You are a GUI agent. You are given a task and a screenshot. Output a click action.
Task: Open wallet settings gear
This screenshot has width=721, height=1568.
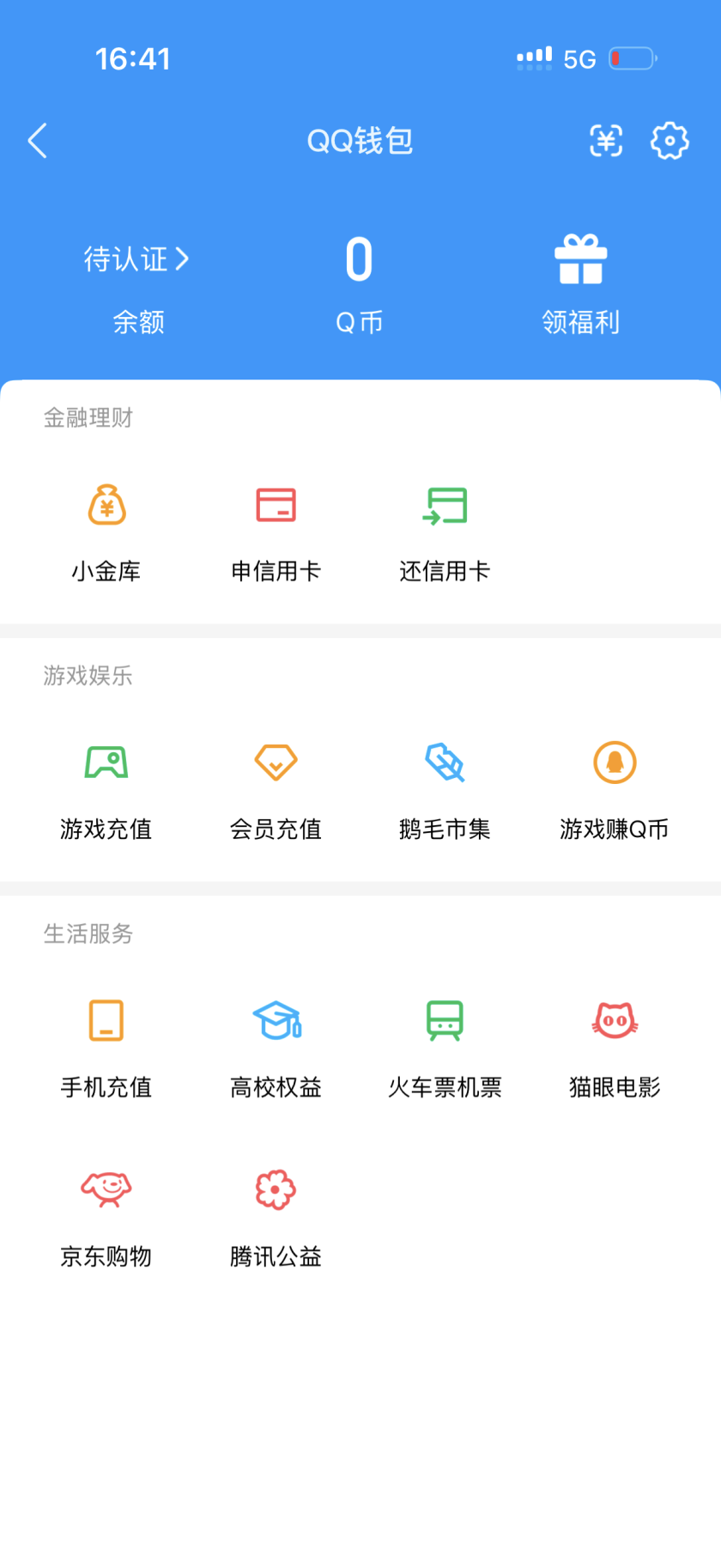click(669, 141)
